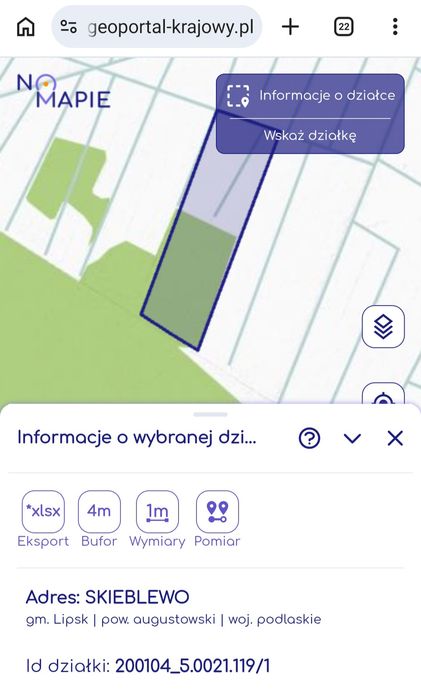Go to the browser home page
The width and height of the screenshot is (421, 699).
click(x=25, y=27)
